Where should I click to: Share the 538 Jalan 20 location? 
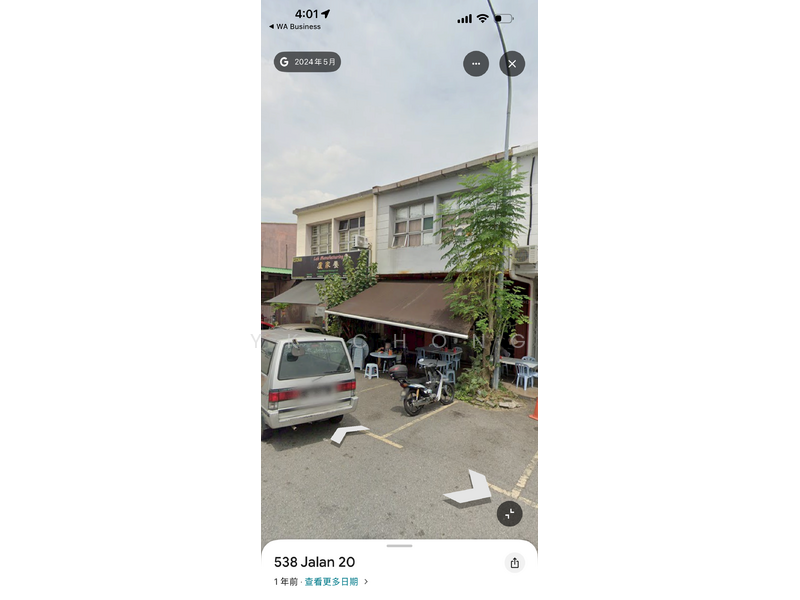pyautogui.click(x=514, y=563)
